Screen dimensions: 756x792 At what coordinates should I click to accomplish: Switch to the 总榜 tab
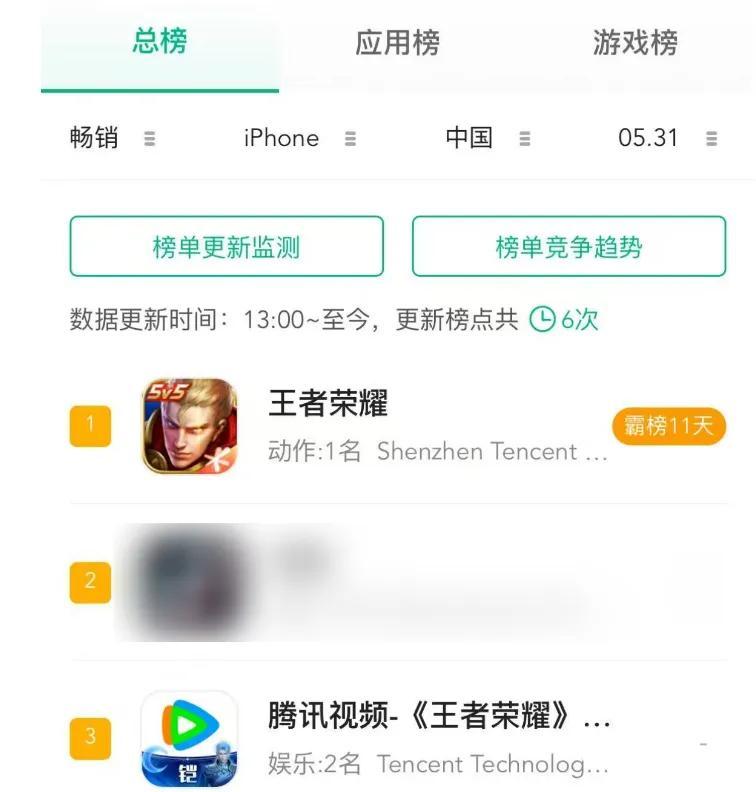(160, 43)
